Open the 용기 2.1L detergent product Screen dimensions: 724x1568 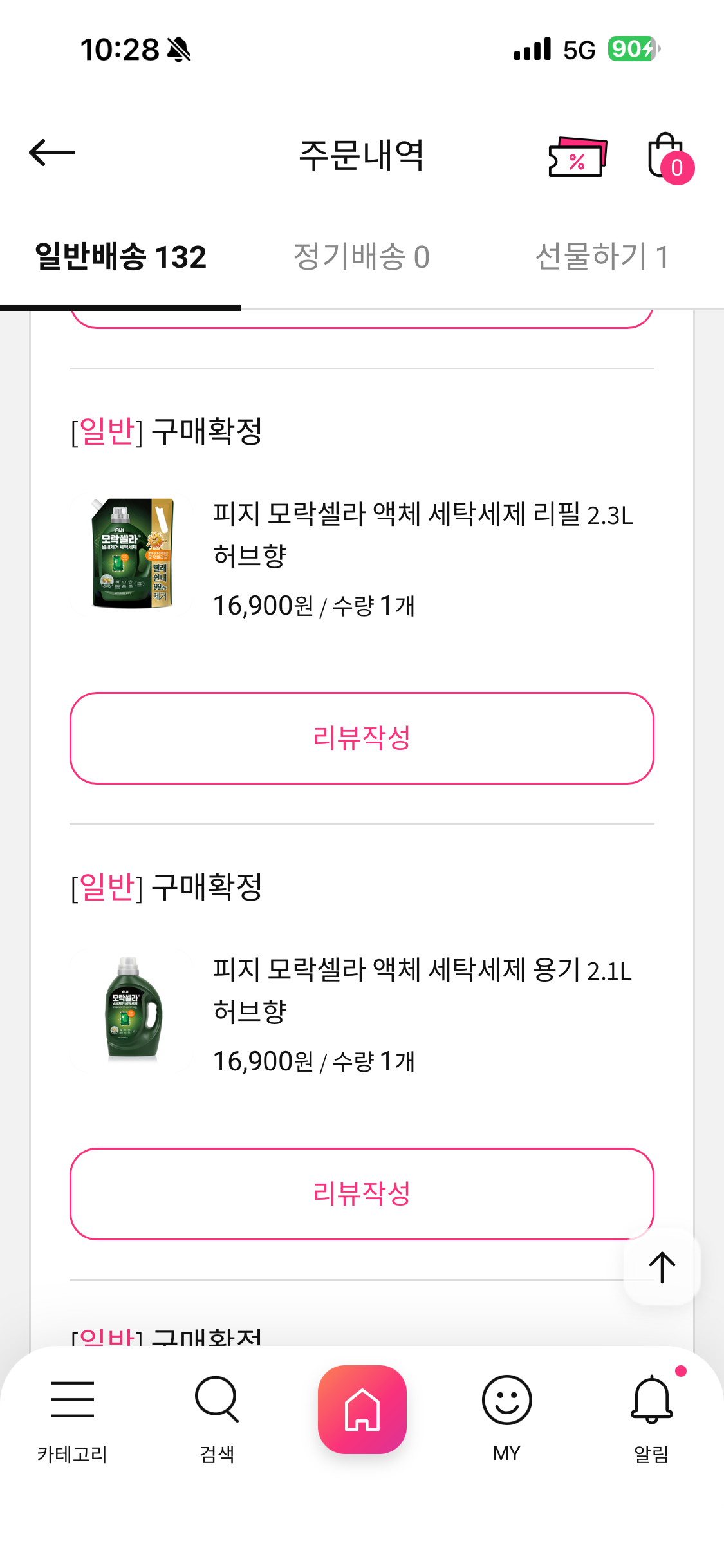pos(422,990)
